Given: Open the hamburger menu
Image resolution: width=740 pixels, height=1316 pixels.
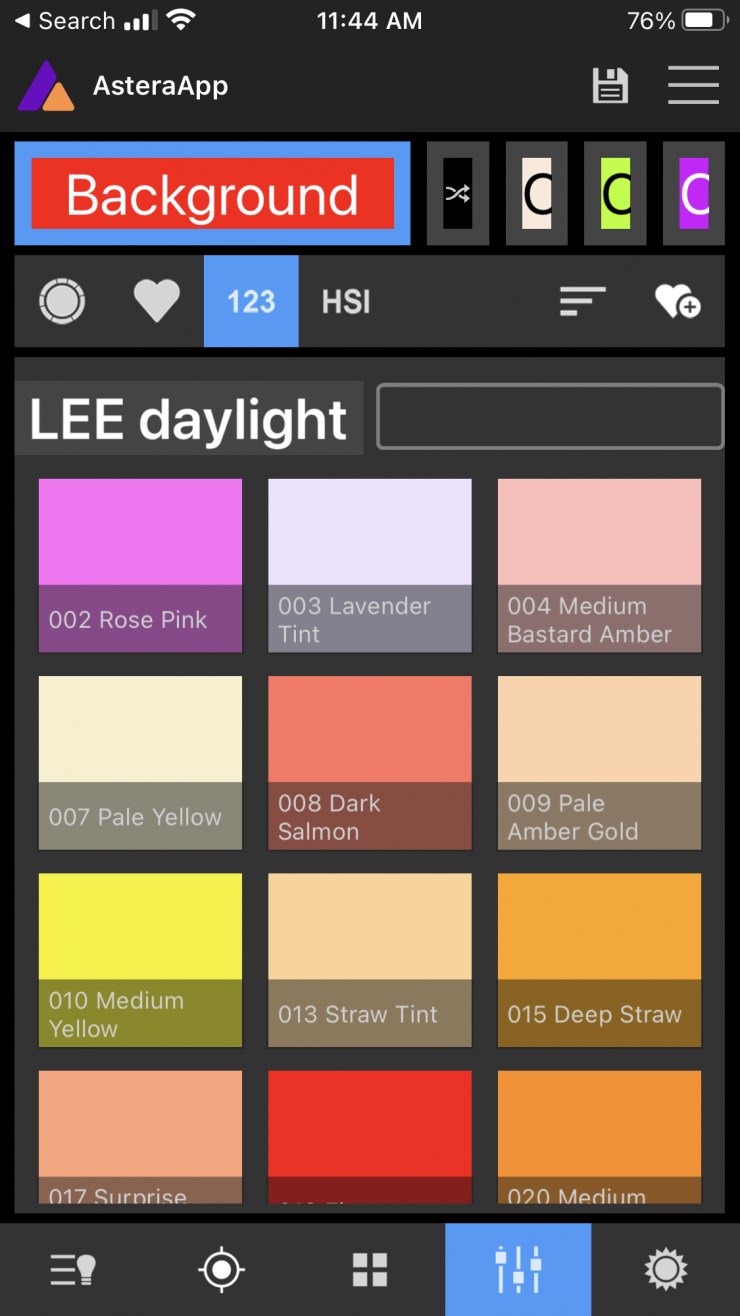Looking at the screenshot, I should click(x=693, y=86).
